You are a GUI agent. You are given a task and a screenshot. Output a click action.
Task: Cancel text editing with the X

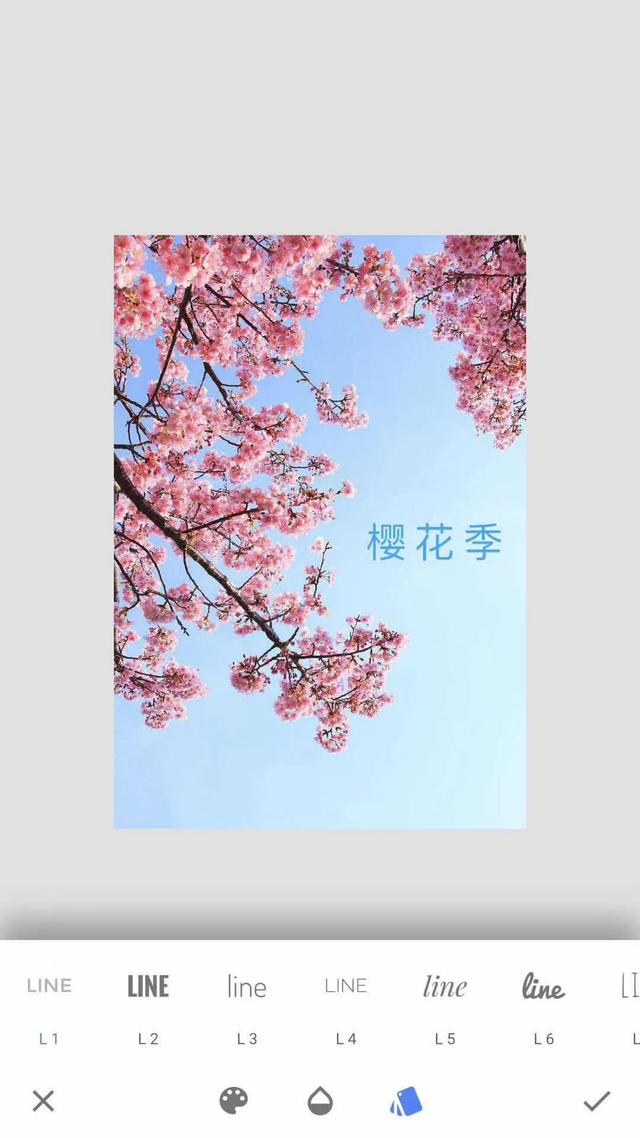click(x=44, y=1101)
